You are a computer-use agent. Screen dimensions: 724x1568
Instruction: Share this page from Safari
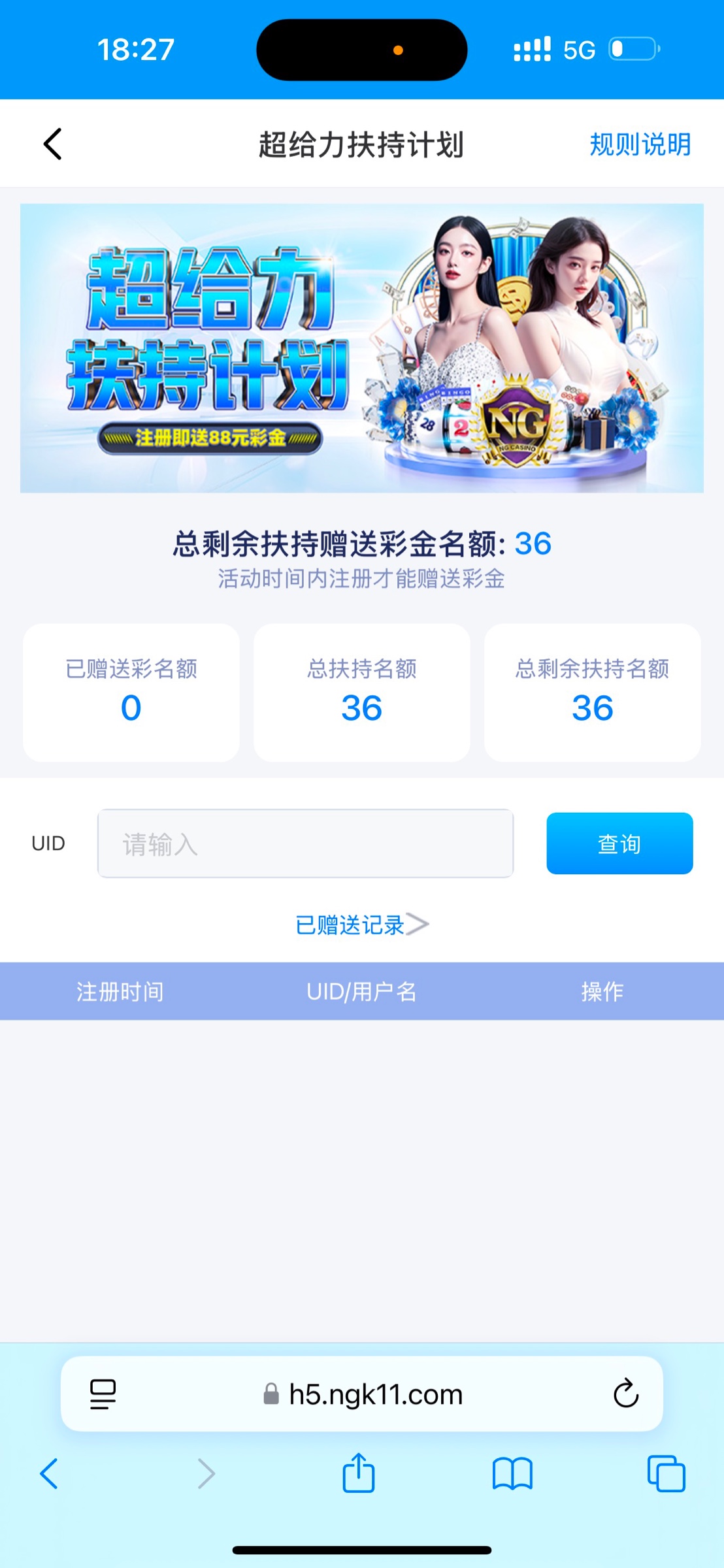(359, 1473)
